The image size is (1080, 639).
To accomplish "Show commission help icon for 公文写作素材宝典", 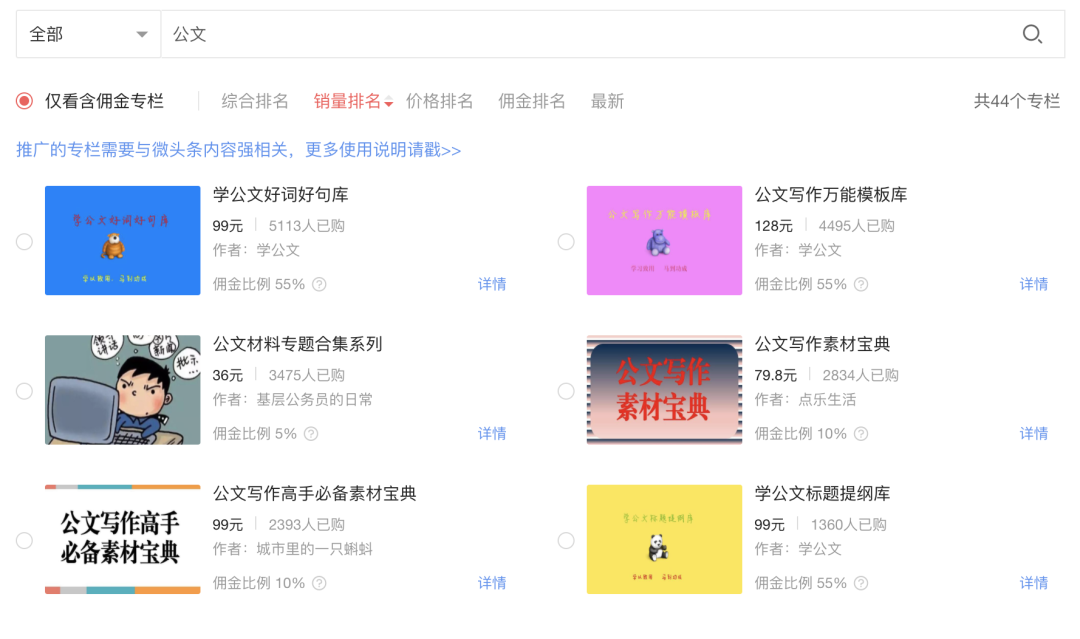I will point(861,434).
